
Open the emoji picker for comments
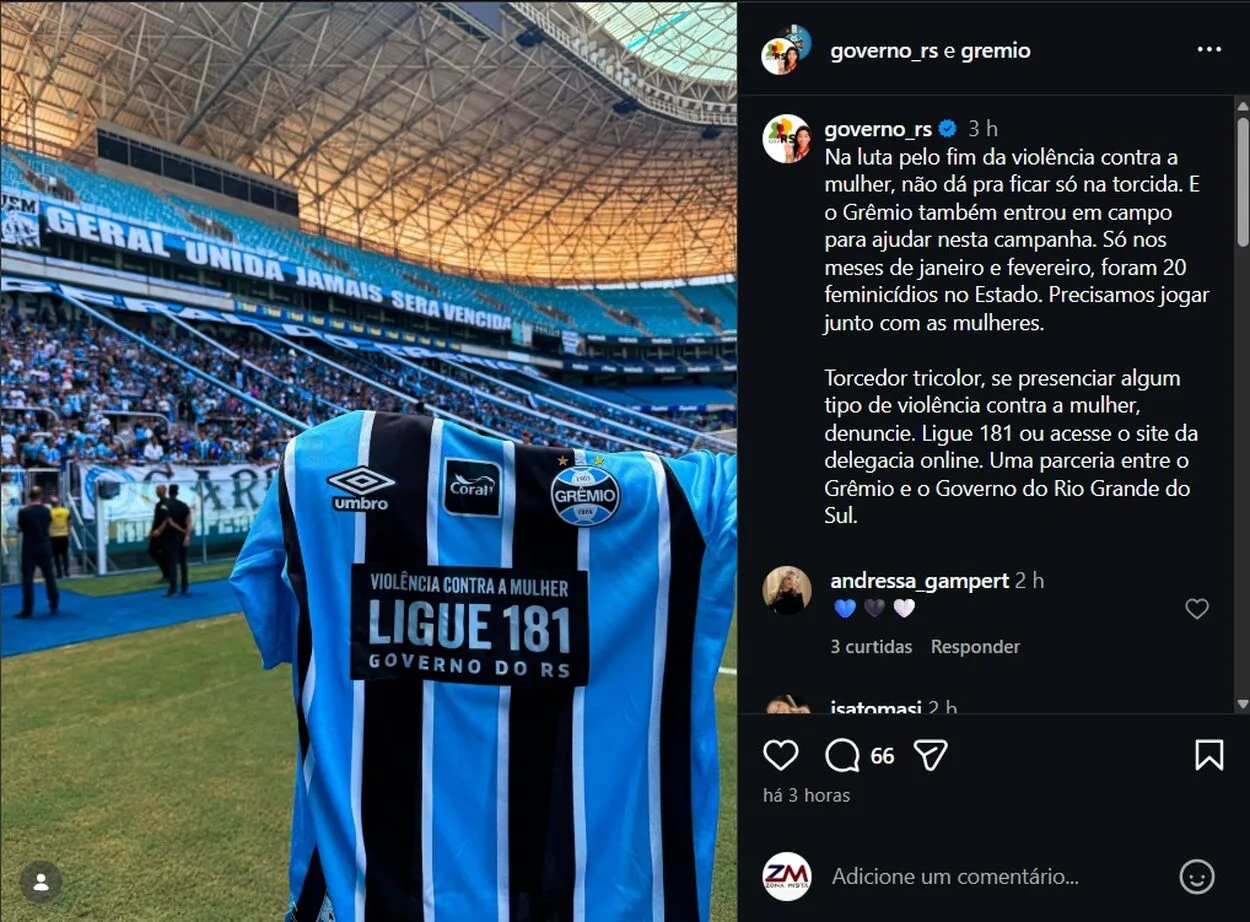coord(1197,877)
